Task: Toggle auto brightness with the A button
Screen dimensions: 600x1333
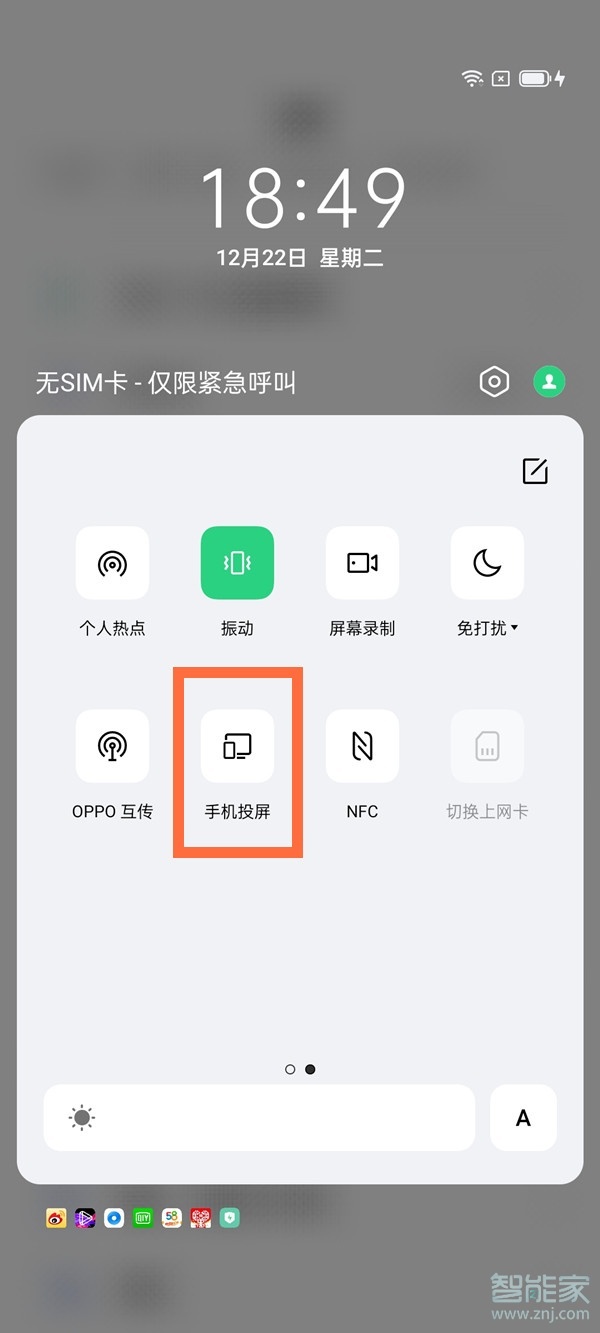Action: coord(523,1117)
